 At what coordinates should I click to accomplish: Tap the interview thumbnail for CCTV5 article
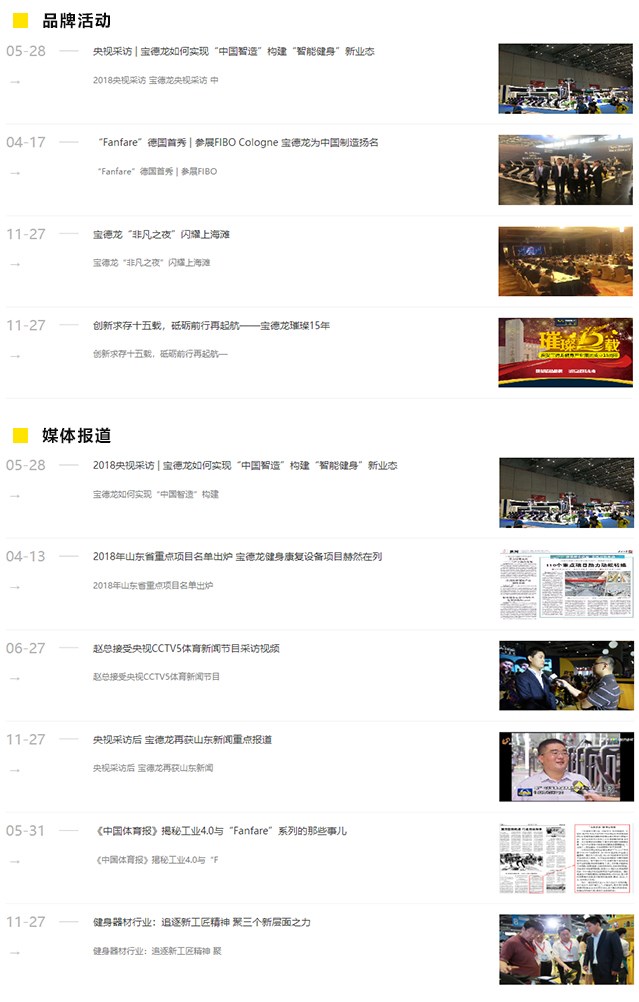click(x=566, y=675)
